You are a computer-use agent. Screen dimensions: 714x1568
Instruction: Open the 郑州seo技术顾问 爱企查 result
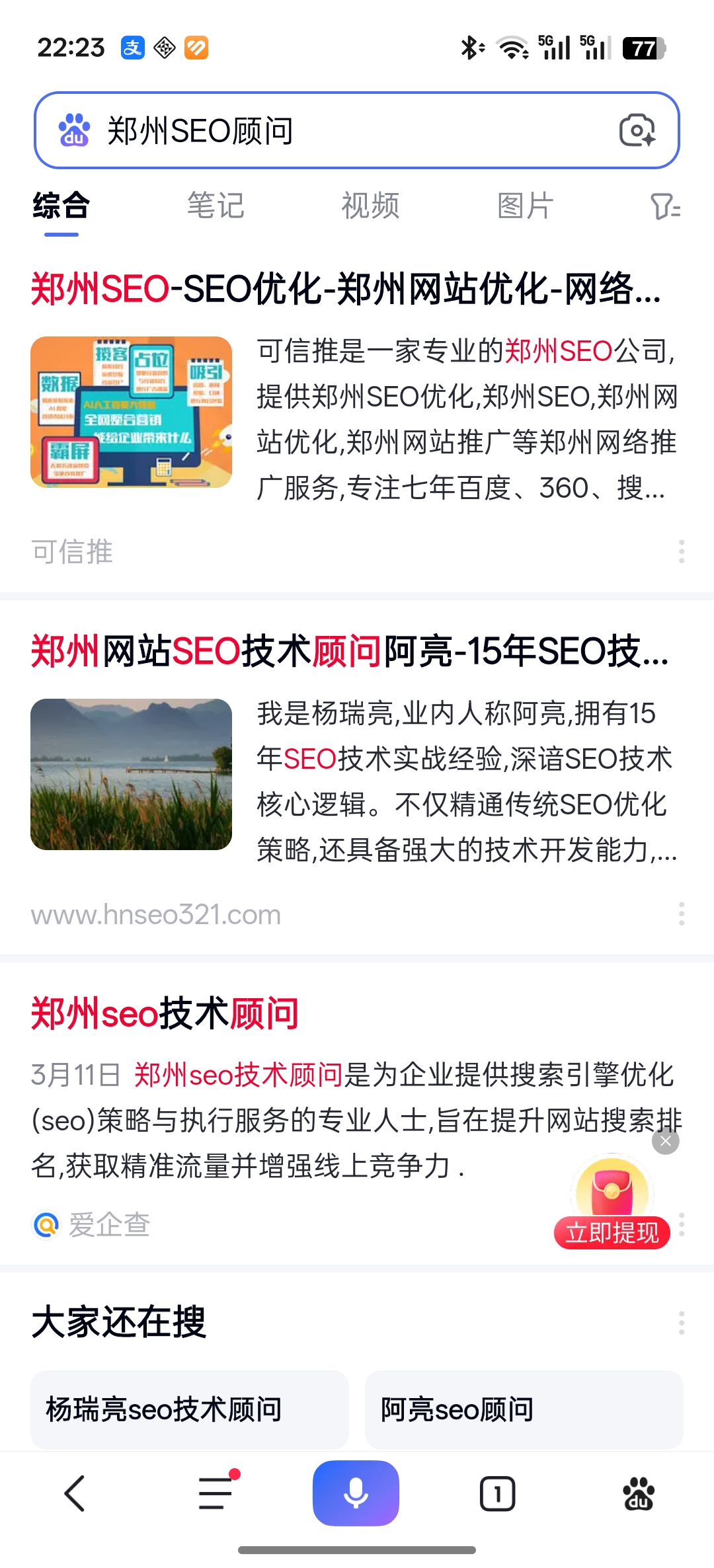[165, 1013]
